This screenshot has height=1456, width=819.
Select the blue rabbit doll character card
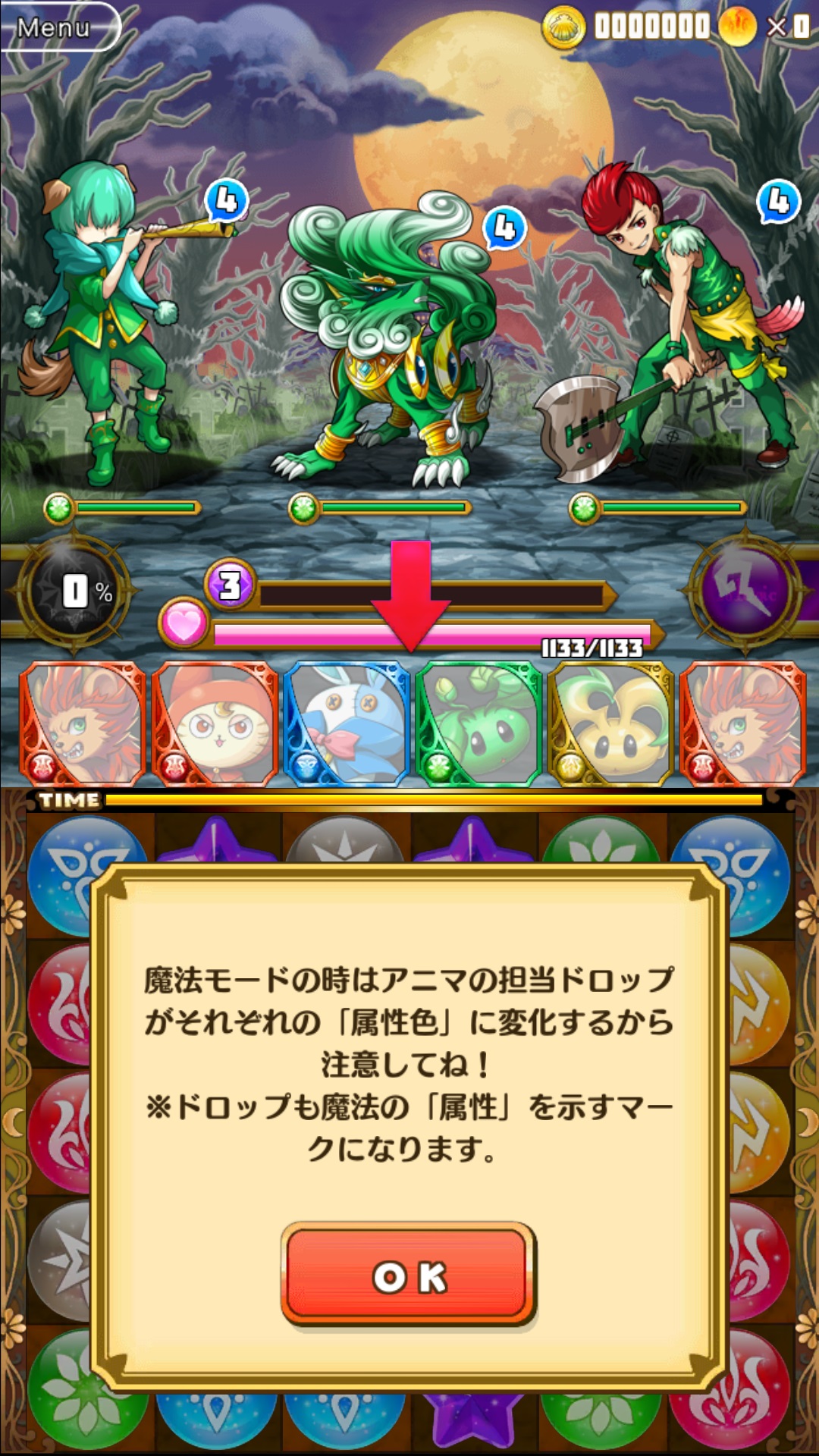(x=347, y=723)
